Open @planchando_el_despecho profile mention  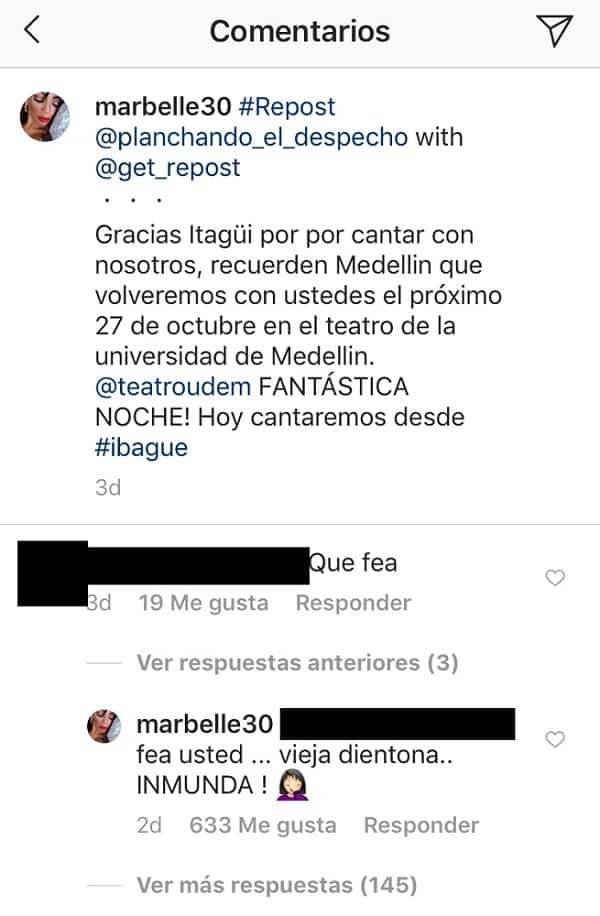click(250, 138)
